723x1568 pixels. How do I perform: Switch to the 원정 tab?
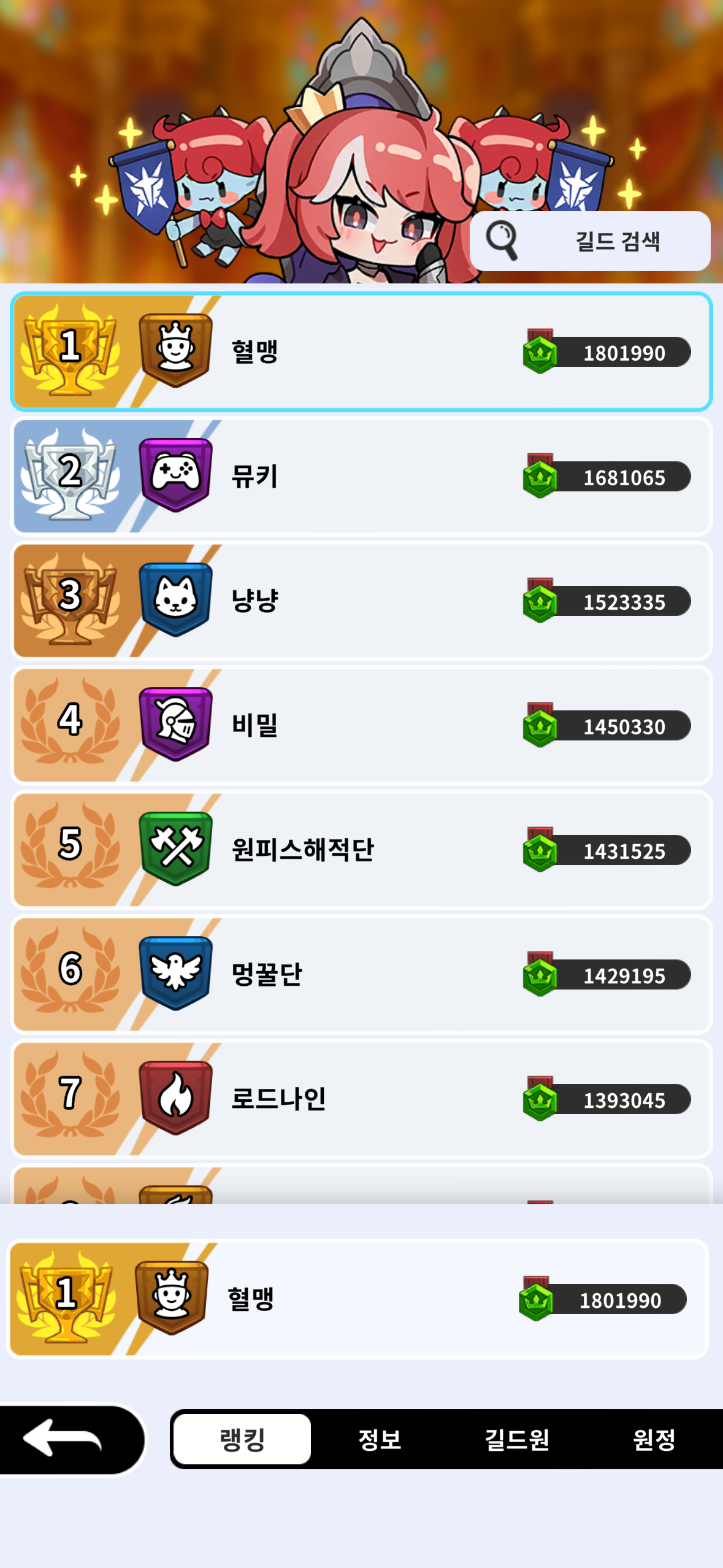654,1439
